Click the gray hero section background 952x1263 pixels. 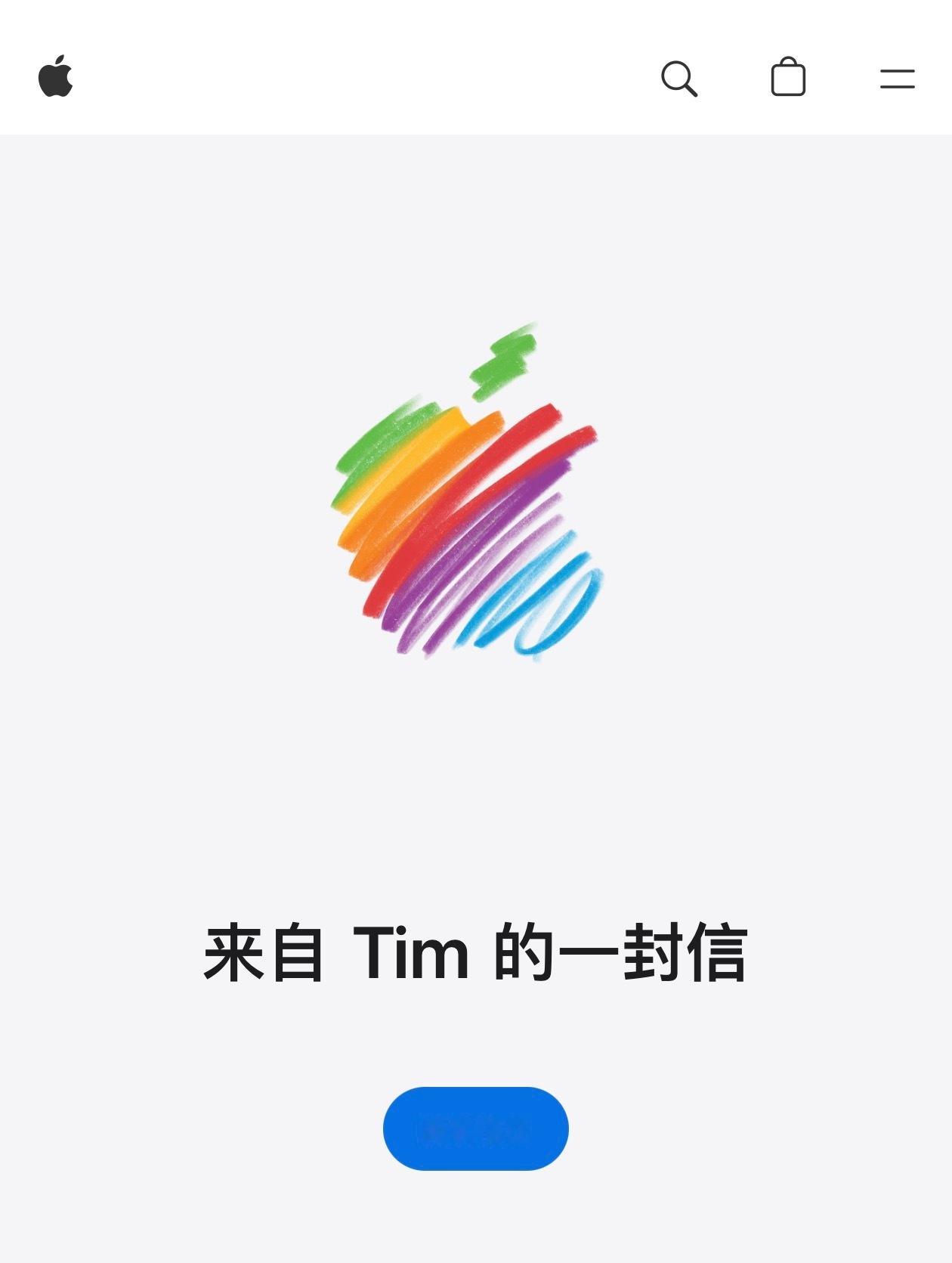[151, 756]
